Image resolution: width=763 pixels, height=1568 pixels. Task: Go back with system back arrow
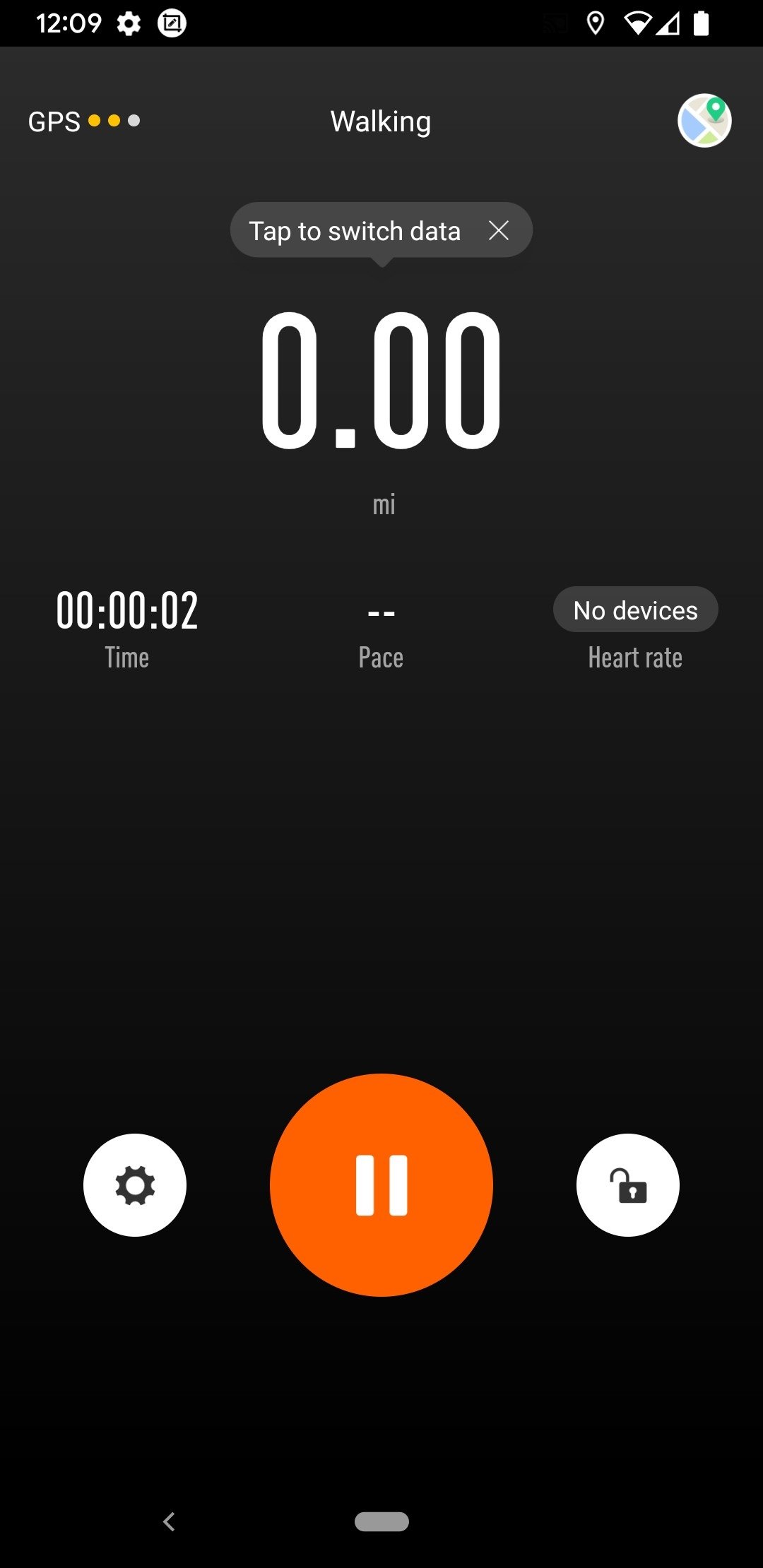click(x=169, y=1521)
